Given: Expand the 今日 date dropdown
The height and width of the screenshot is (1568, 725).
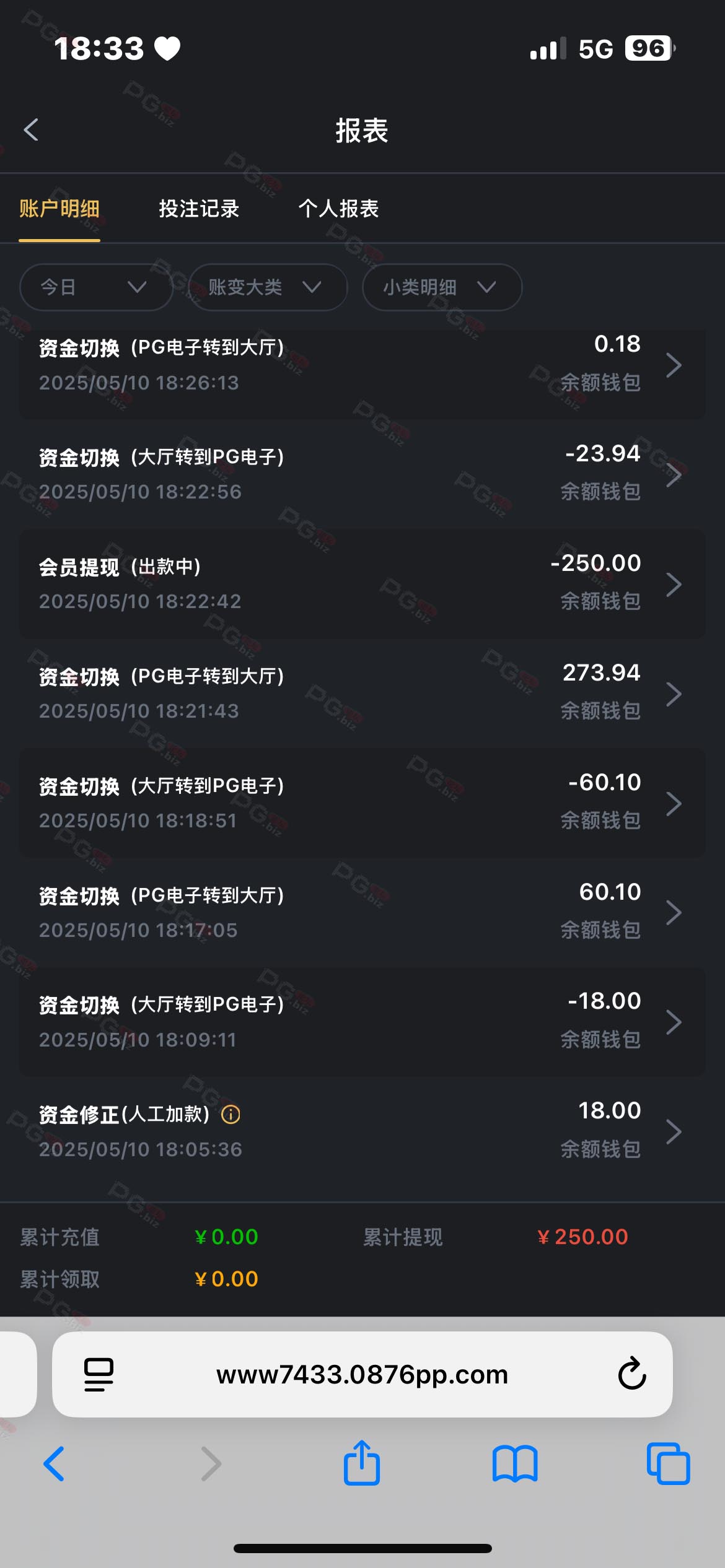Looking at the screenshot, I should (96, 287).
